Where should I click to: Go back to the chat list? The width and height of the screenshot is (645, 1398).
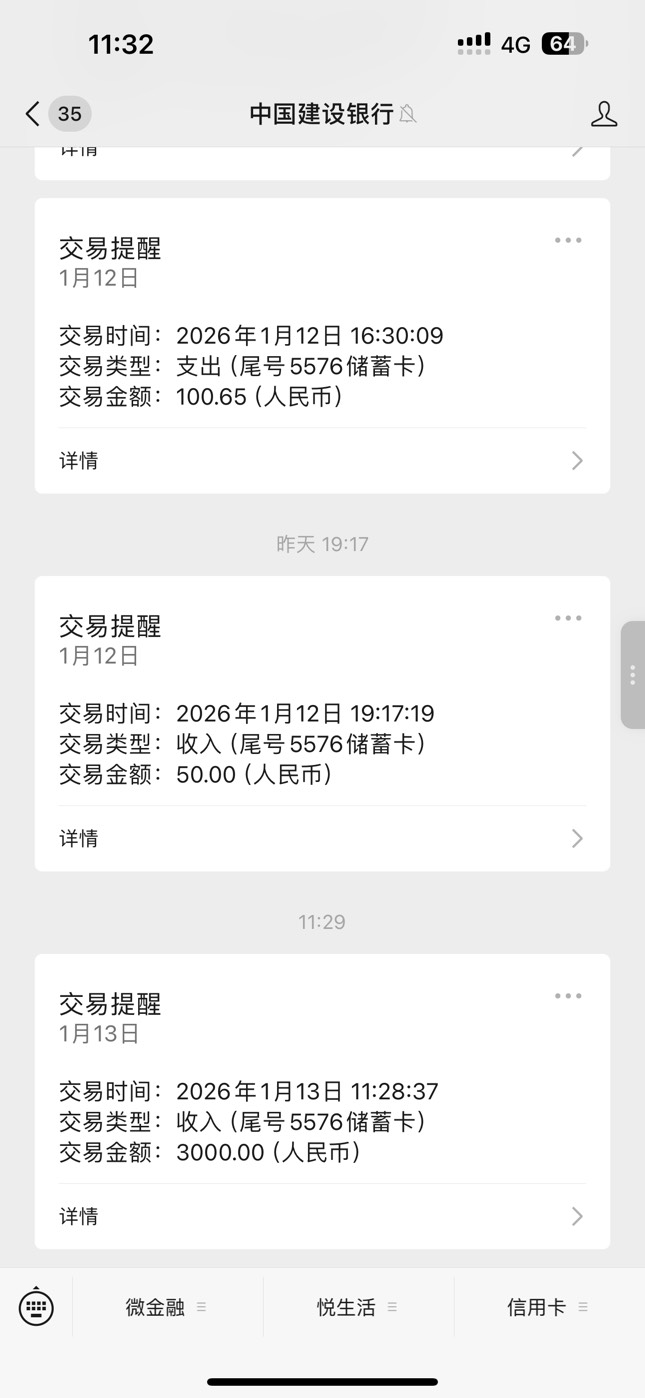(57, 114)
